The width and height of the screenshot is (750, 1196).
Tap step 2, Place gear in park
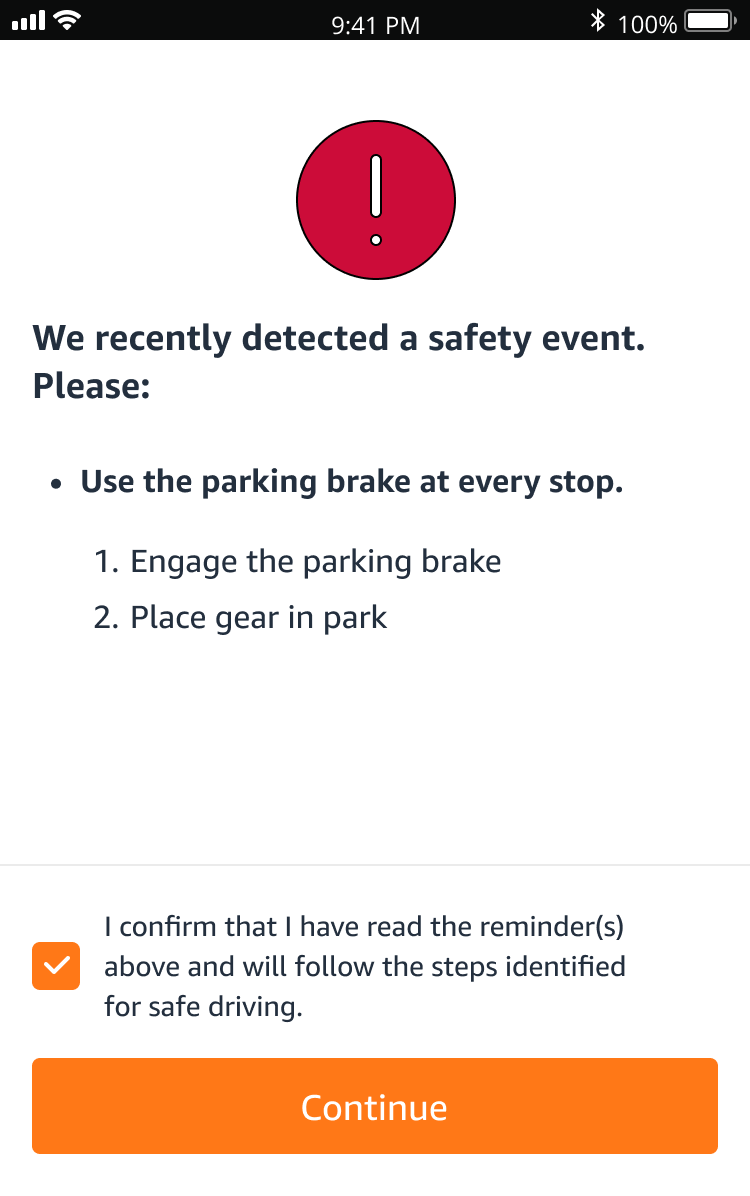(257, 617)
